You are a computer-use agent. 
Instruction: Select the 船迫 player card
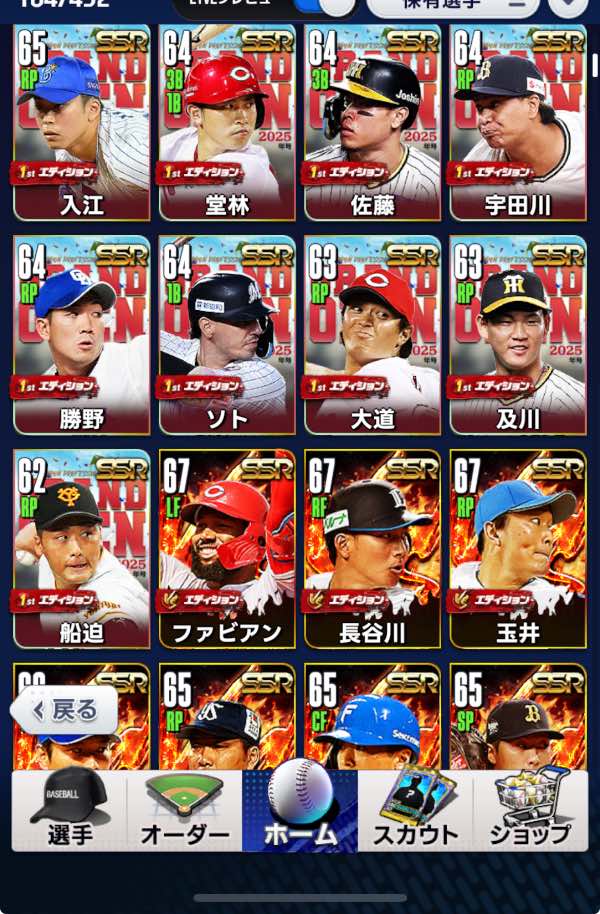click(x=82, y=548)
